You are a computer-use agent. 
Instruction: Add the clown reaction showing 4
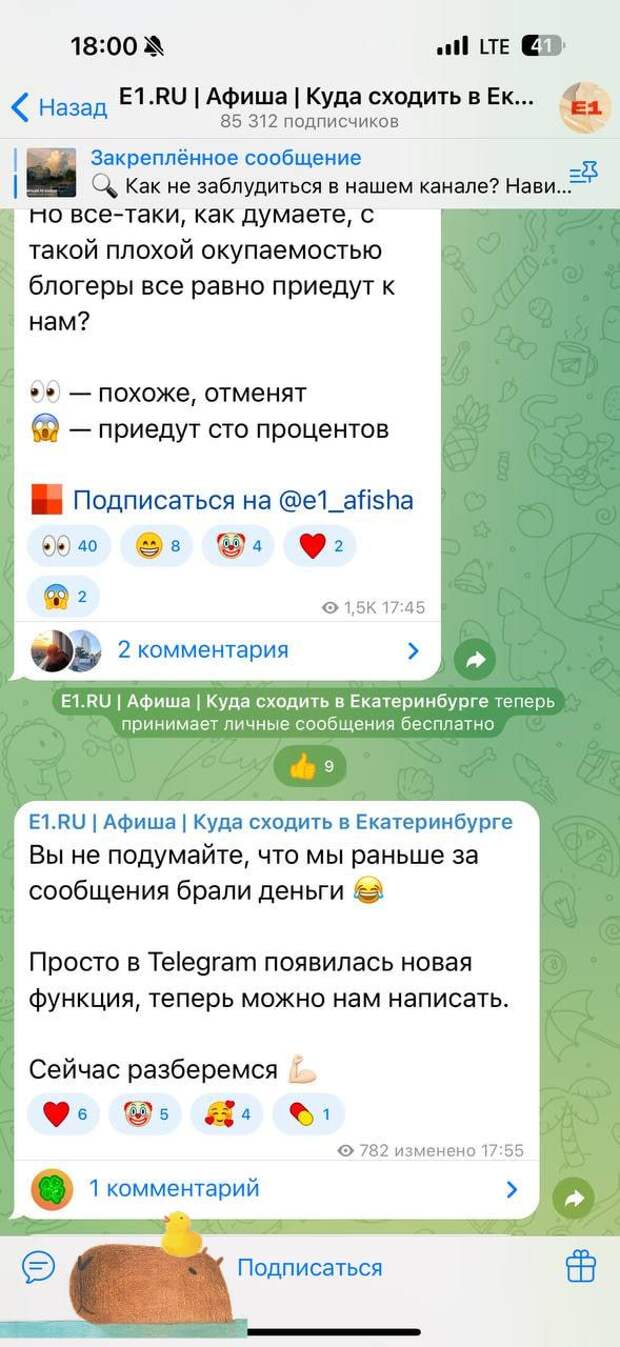(238, 546)
